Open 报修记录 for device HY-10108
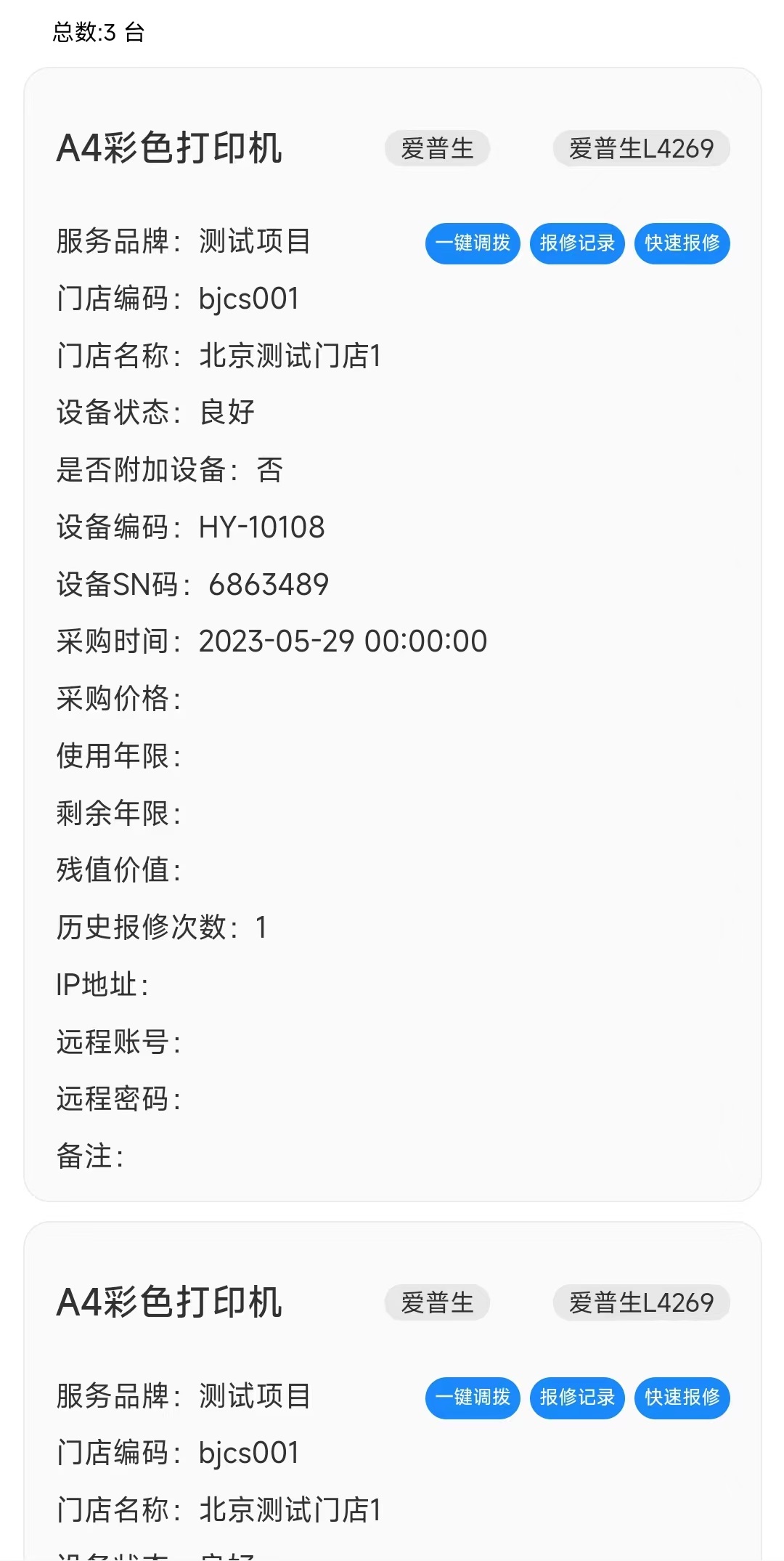784x1561 pixels. coord(577,243)
